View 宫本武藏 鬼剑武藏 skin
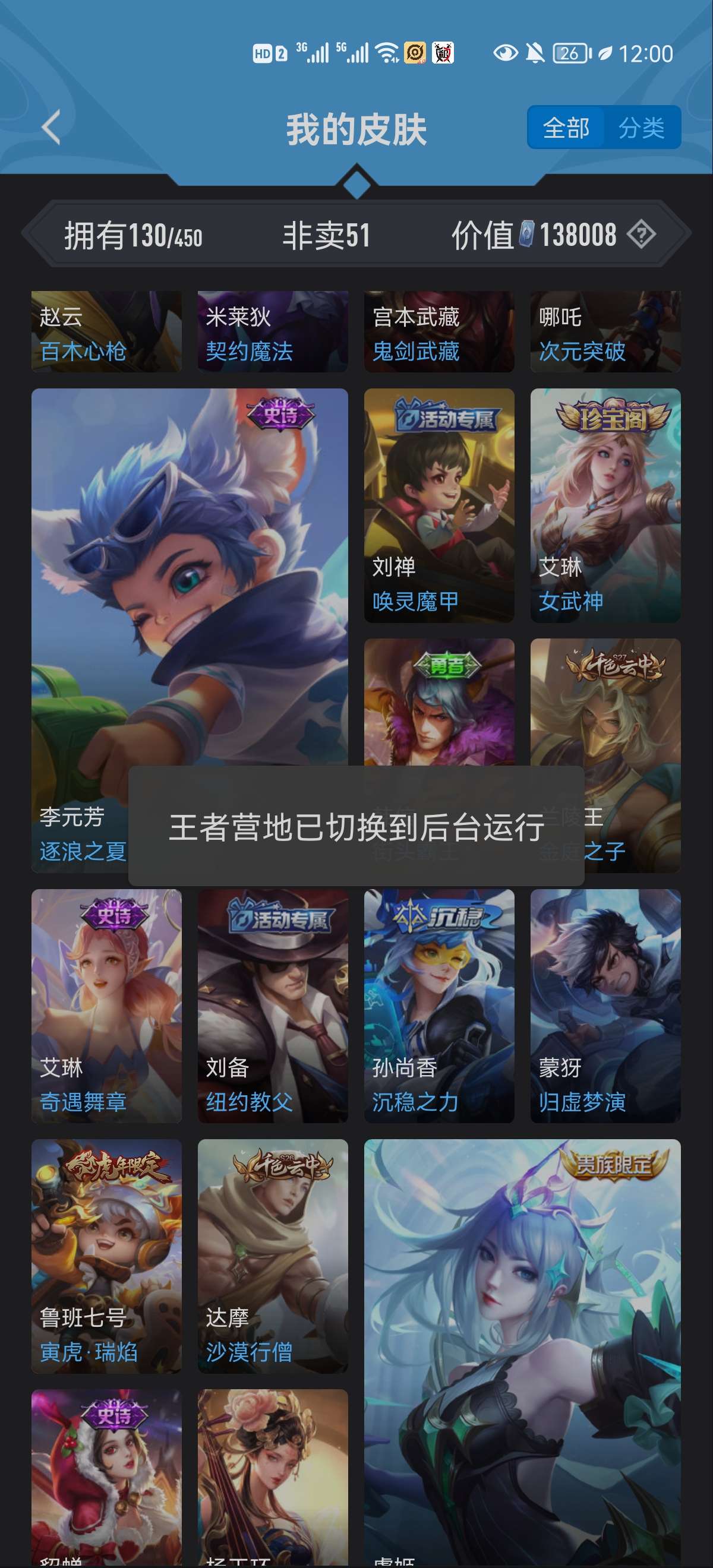The image size is (713, 1568). (439, 332)
